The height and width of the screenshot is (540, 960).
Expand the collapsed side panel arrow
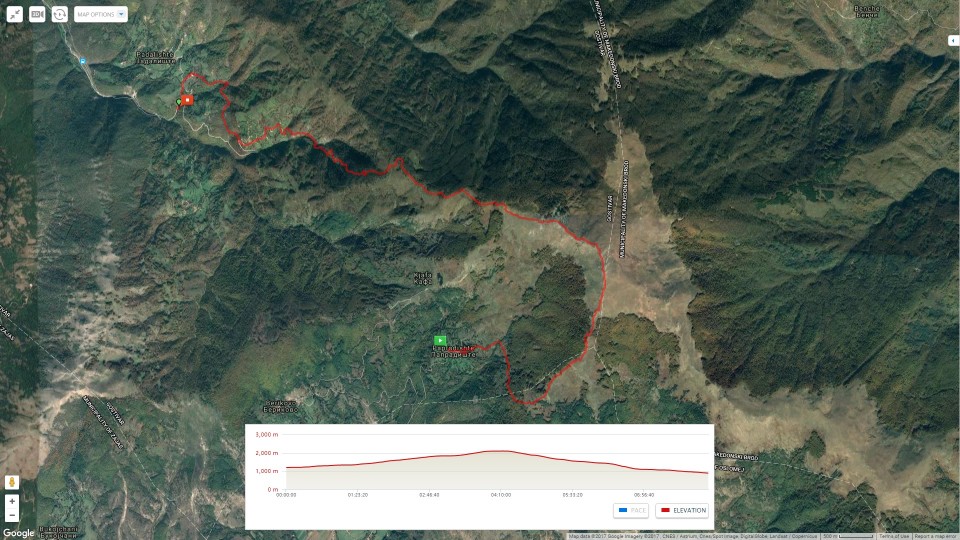click(x=953, y=40)
